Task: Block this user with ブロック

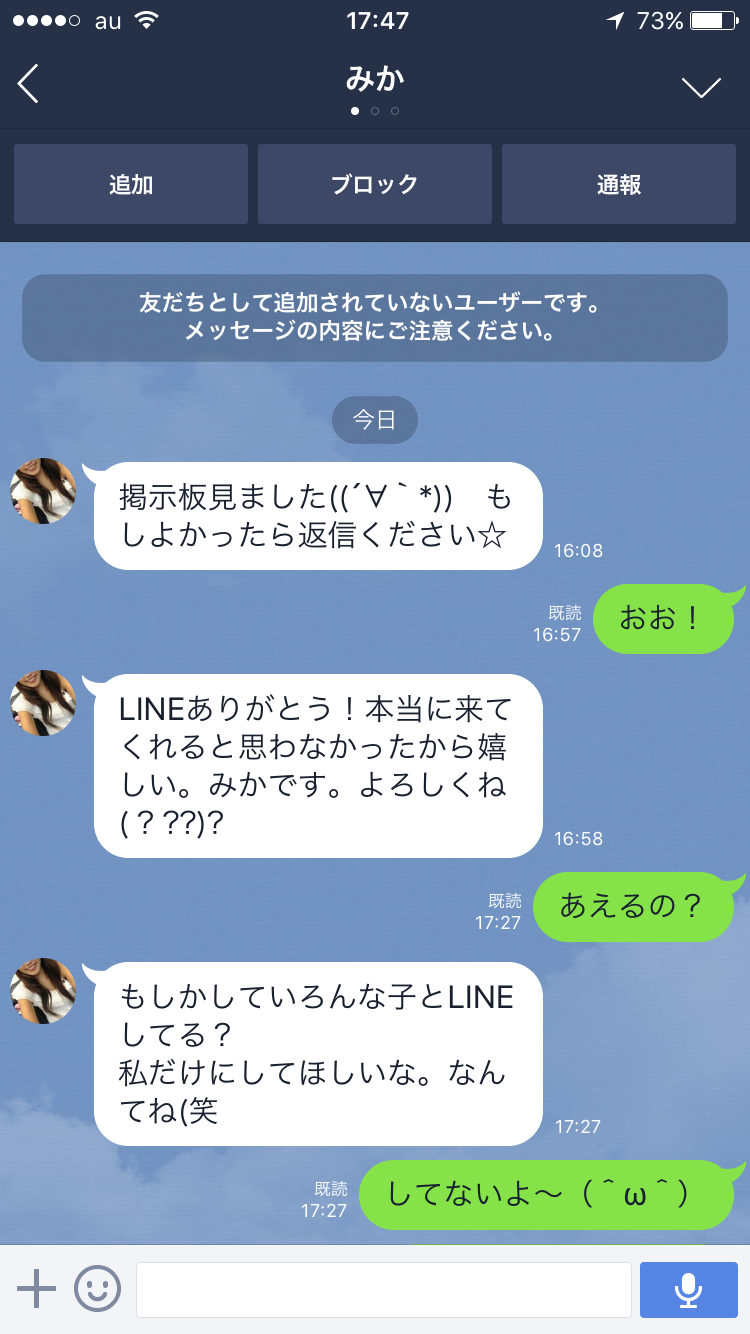Action: [375, 184]
